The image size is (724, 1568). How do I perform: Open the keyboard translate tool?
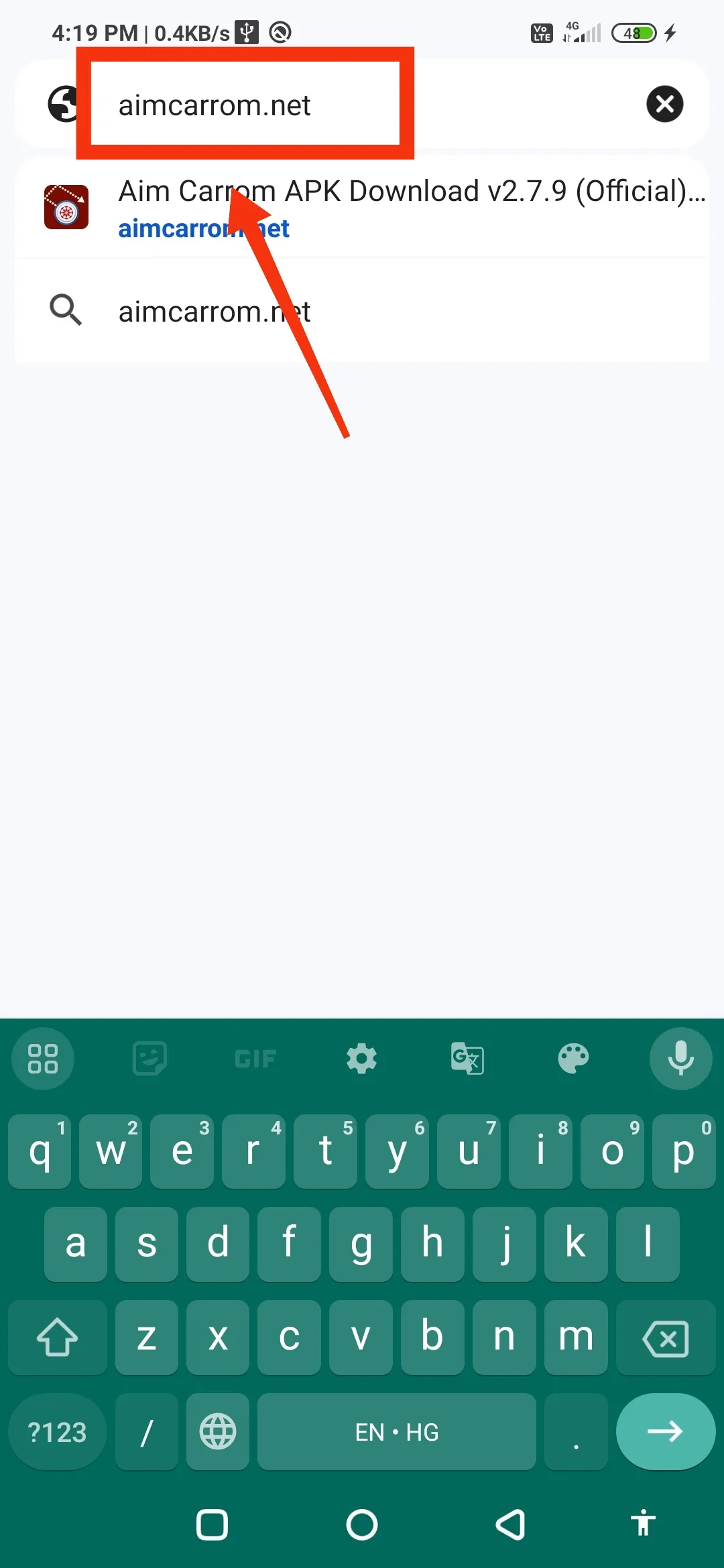467,1059
